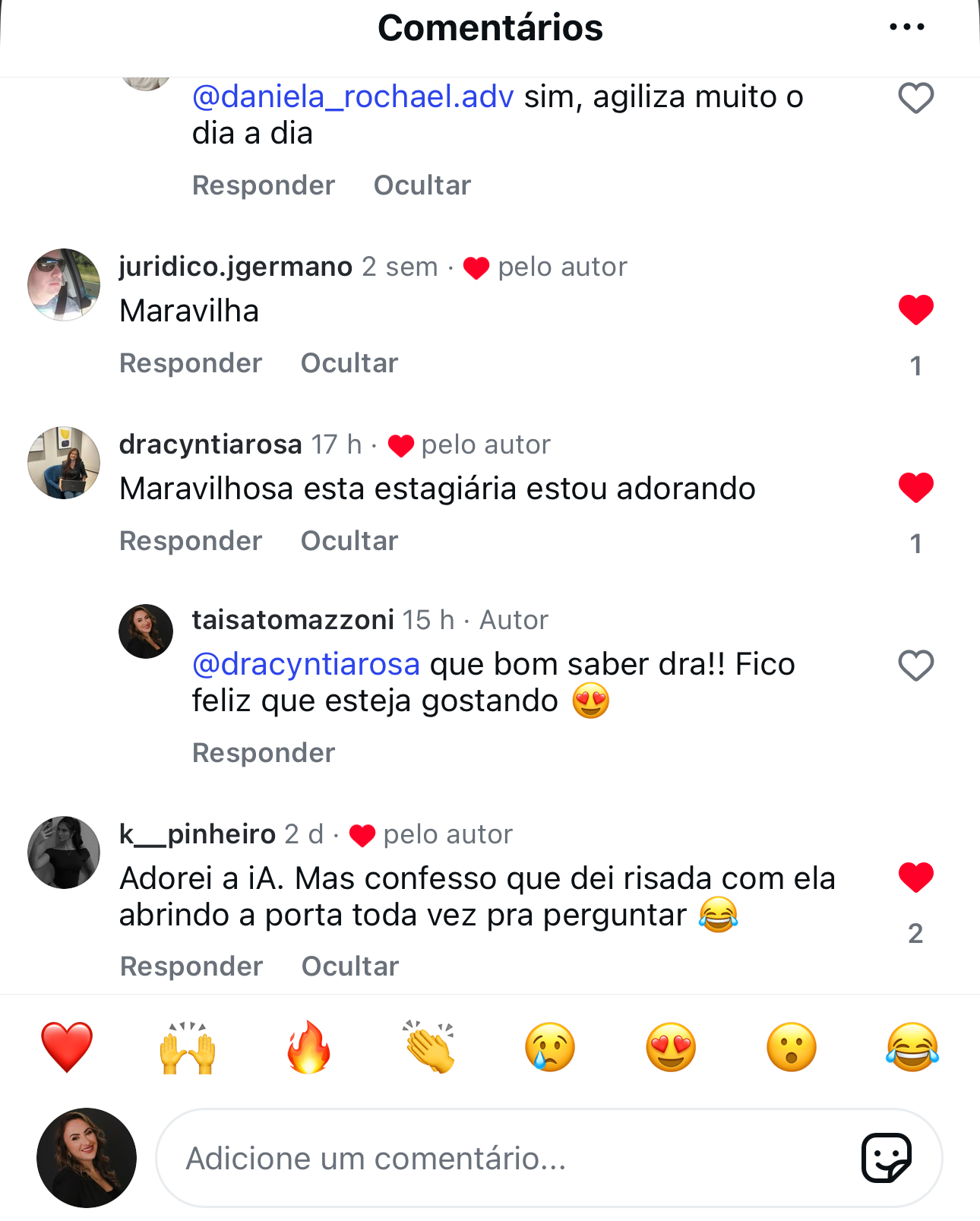Screen dimensions: 980x1221
Task: Open the comments options menu
Action: click(x=907, y=26)
